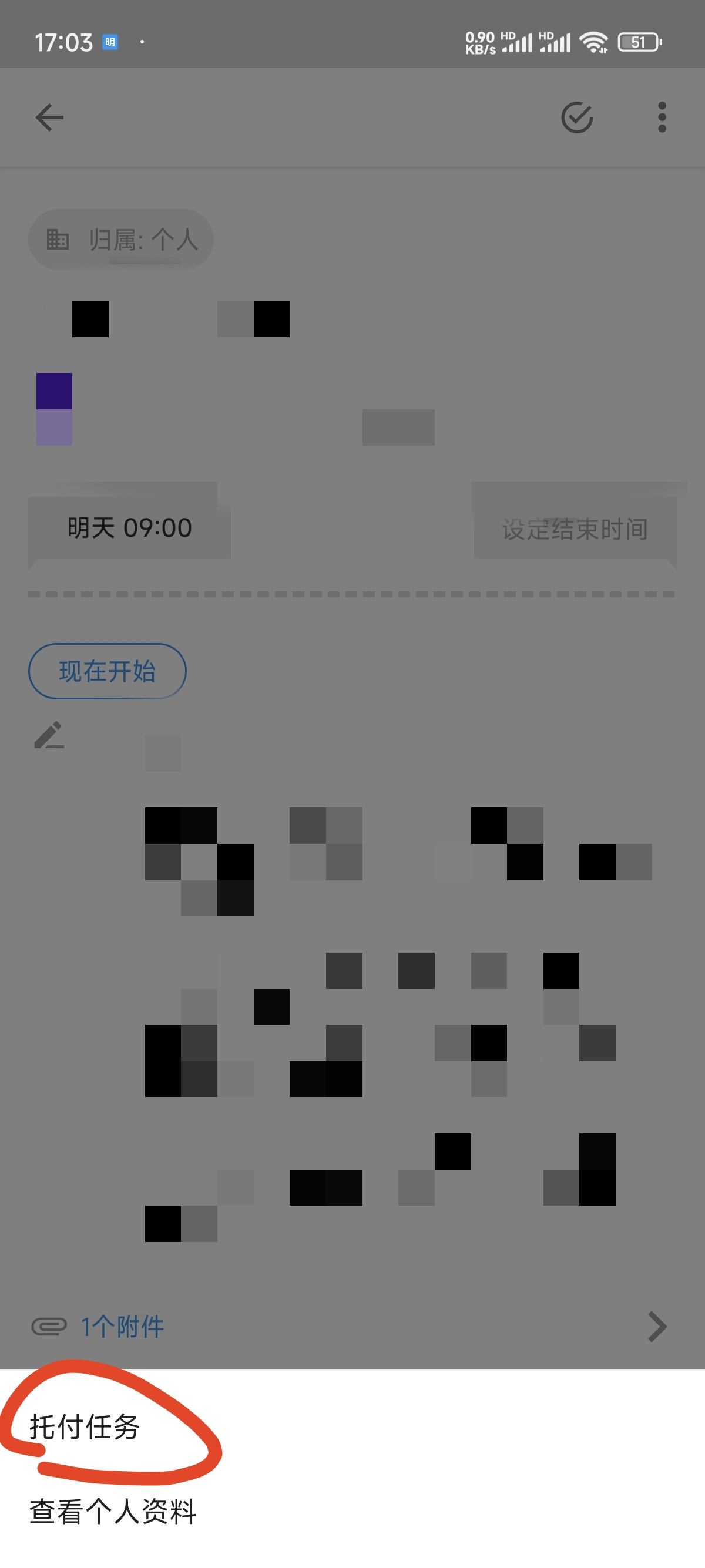The height and width of the screenshot is (1568, 705).
Task: Click the paperclip attachment icon
Action: pos(51,1327)
